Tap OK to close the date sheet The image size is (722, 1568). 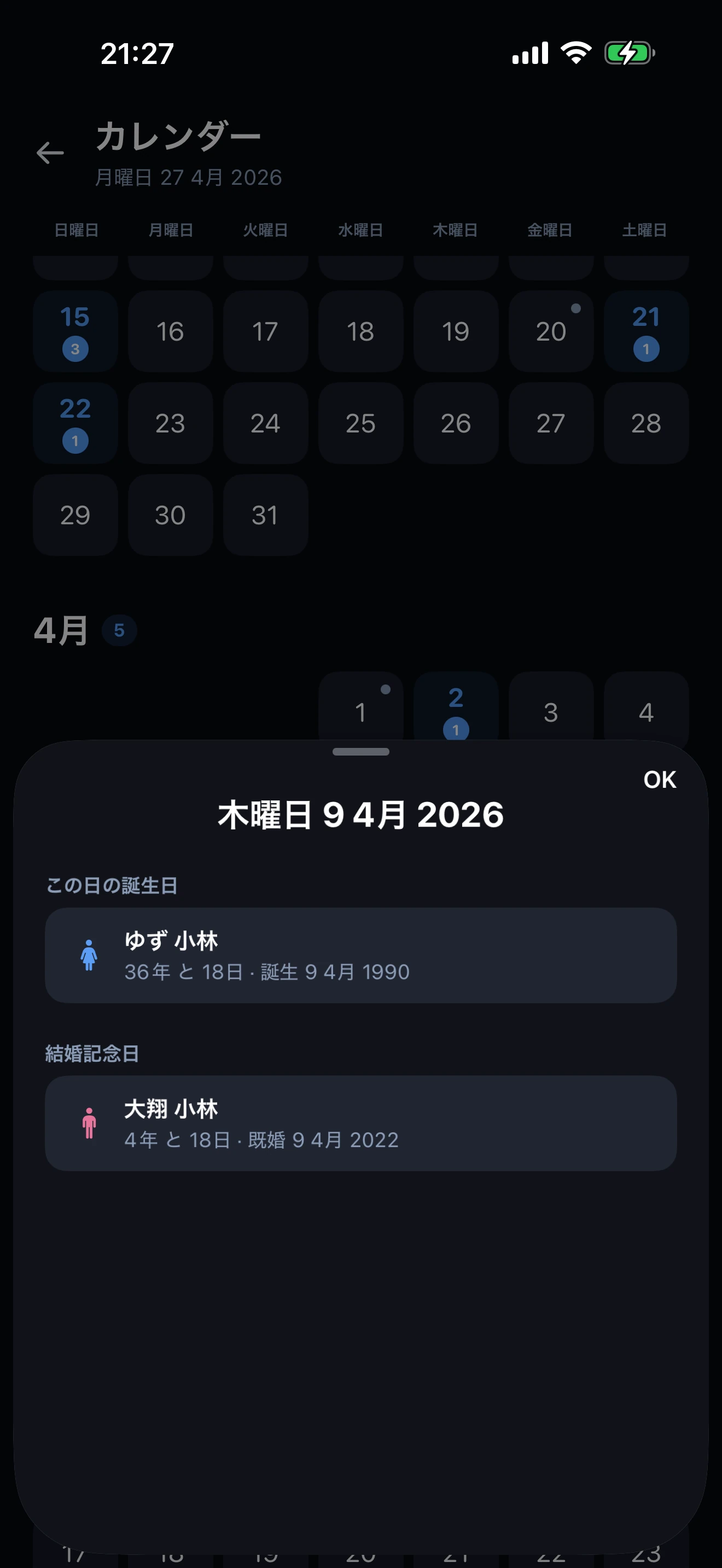point(659,780)
